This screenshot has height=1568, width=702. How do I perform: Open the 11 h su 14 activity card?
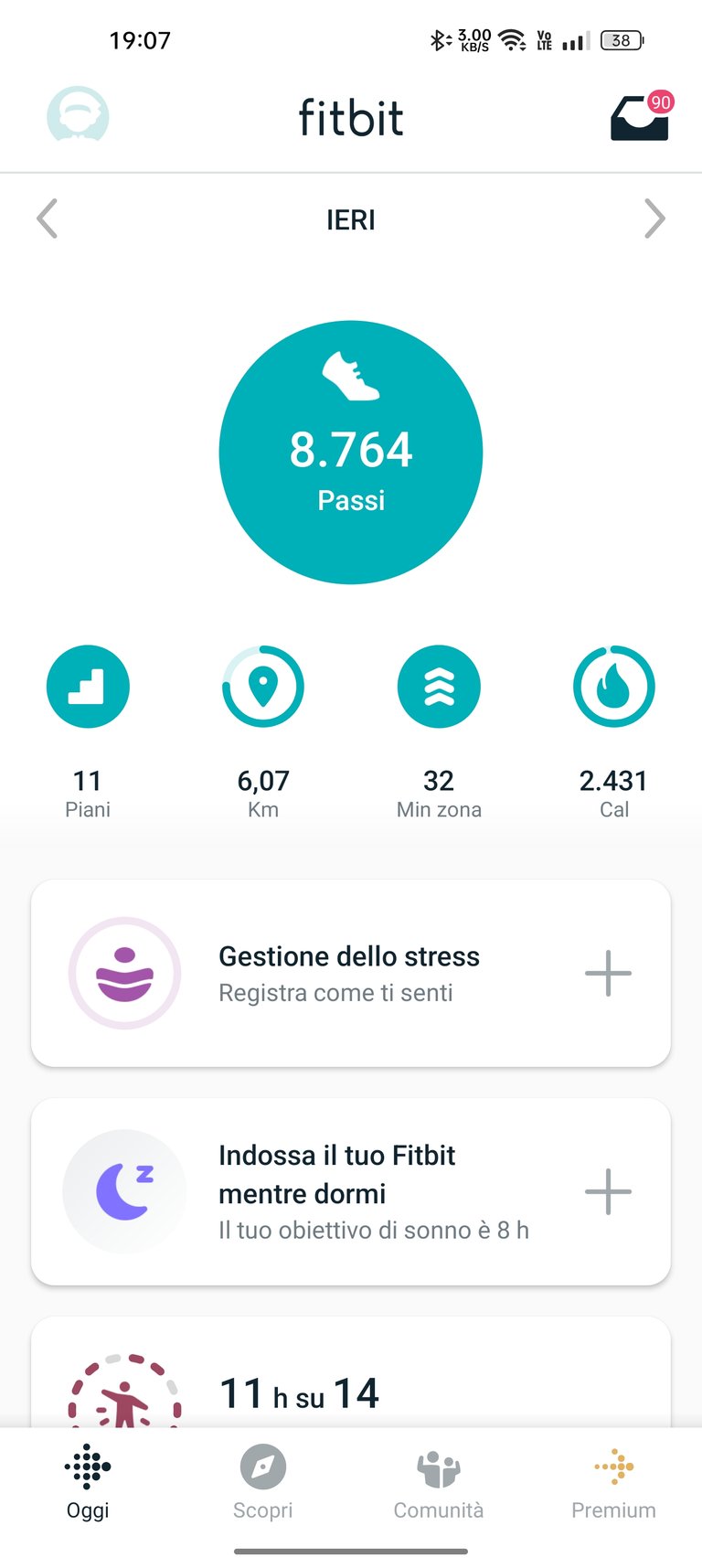tap(351, 1372)
